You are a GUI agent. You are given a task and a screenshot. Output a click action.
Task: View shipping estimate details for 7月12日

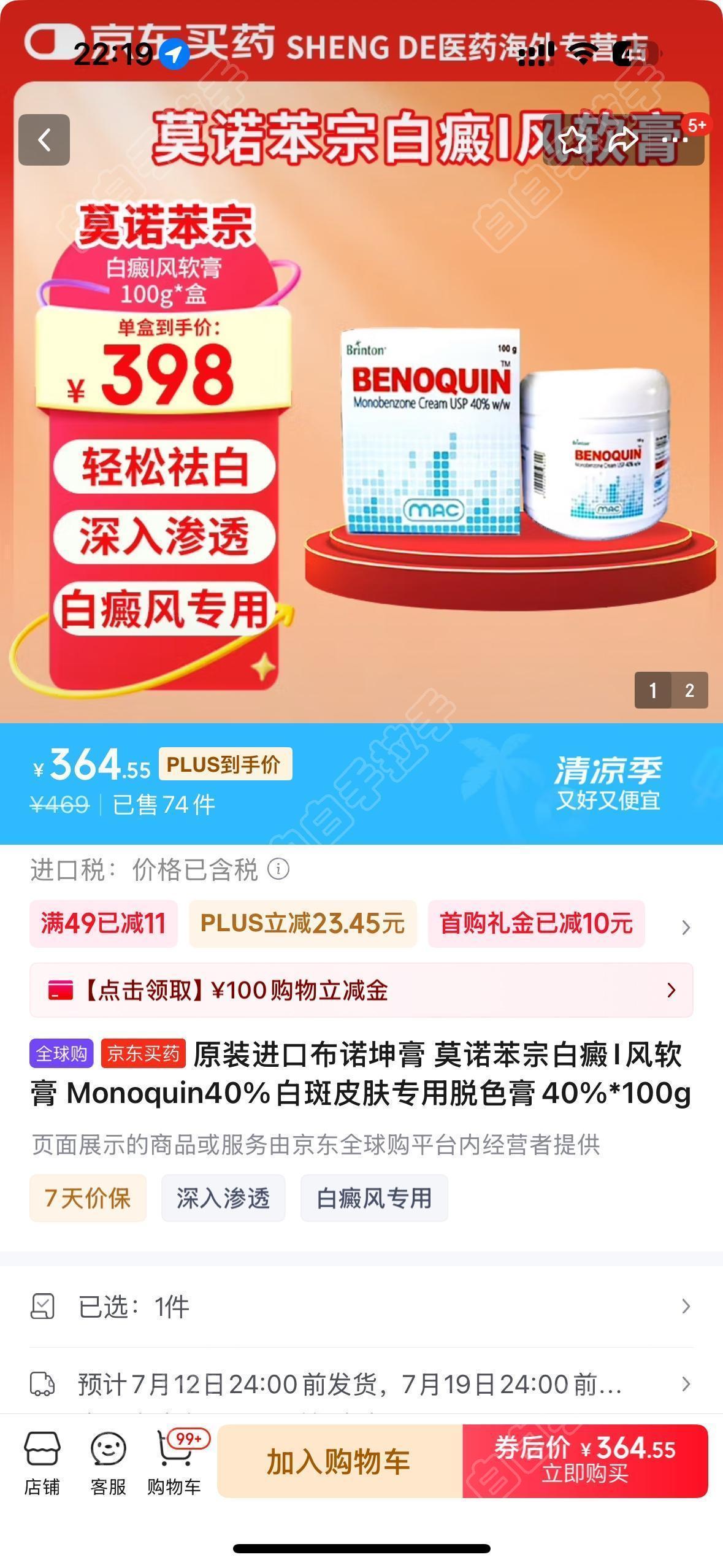pyautogui.click(x=361, y=1385)
